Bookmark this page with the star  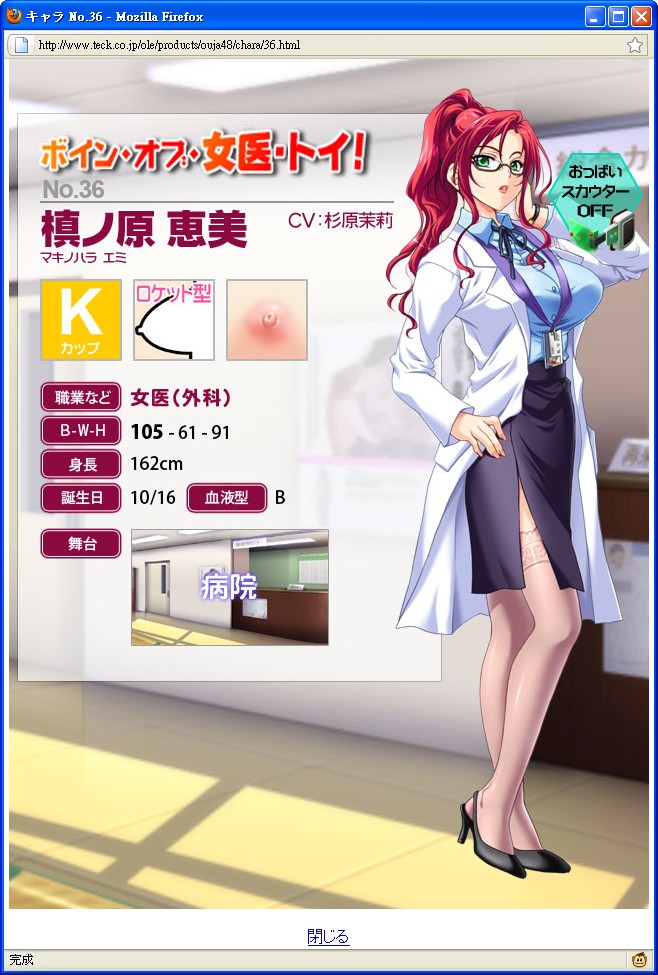point(635,45)
